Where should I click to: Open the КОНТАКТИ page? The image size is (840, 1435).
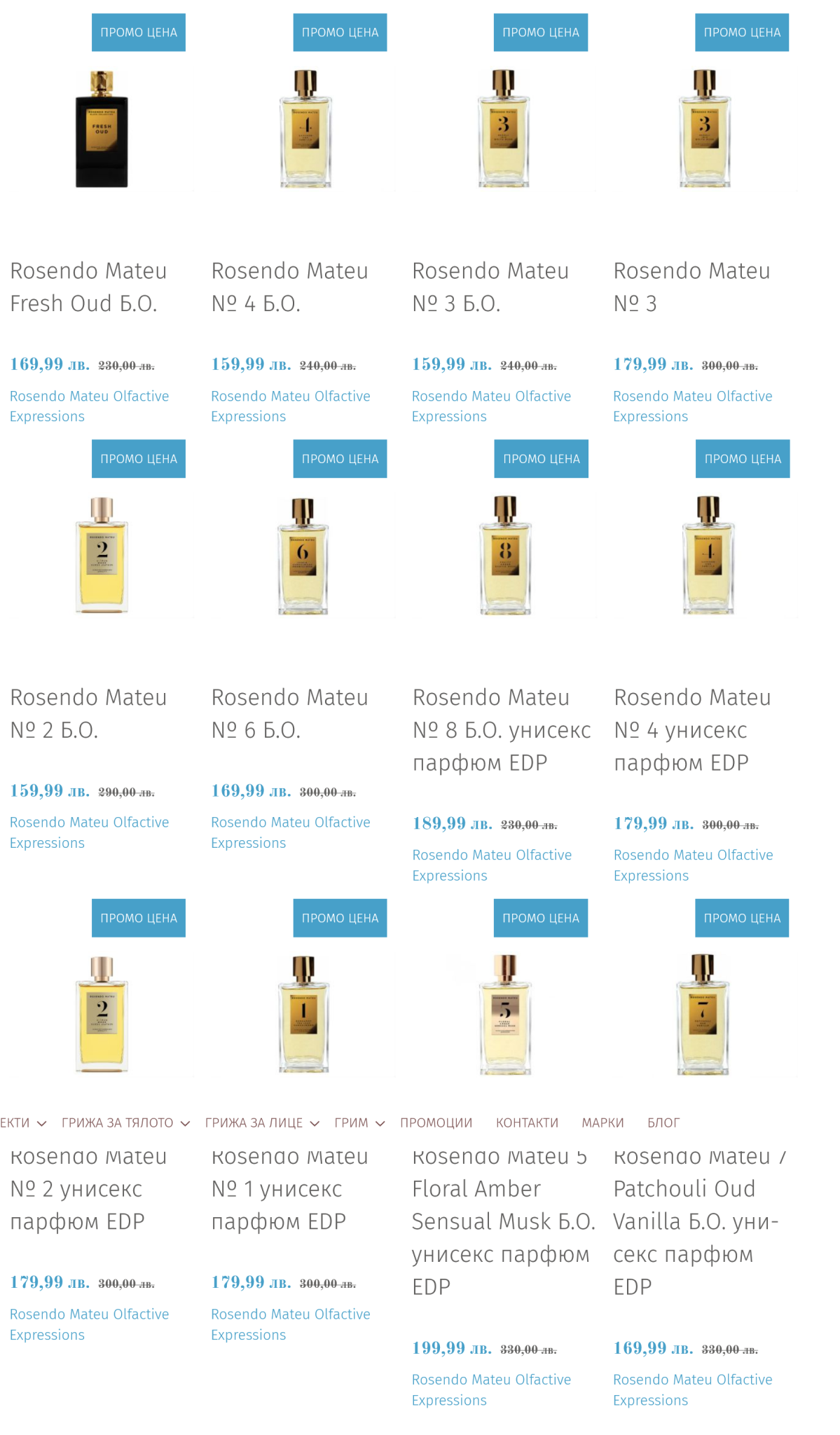527,1123
